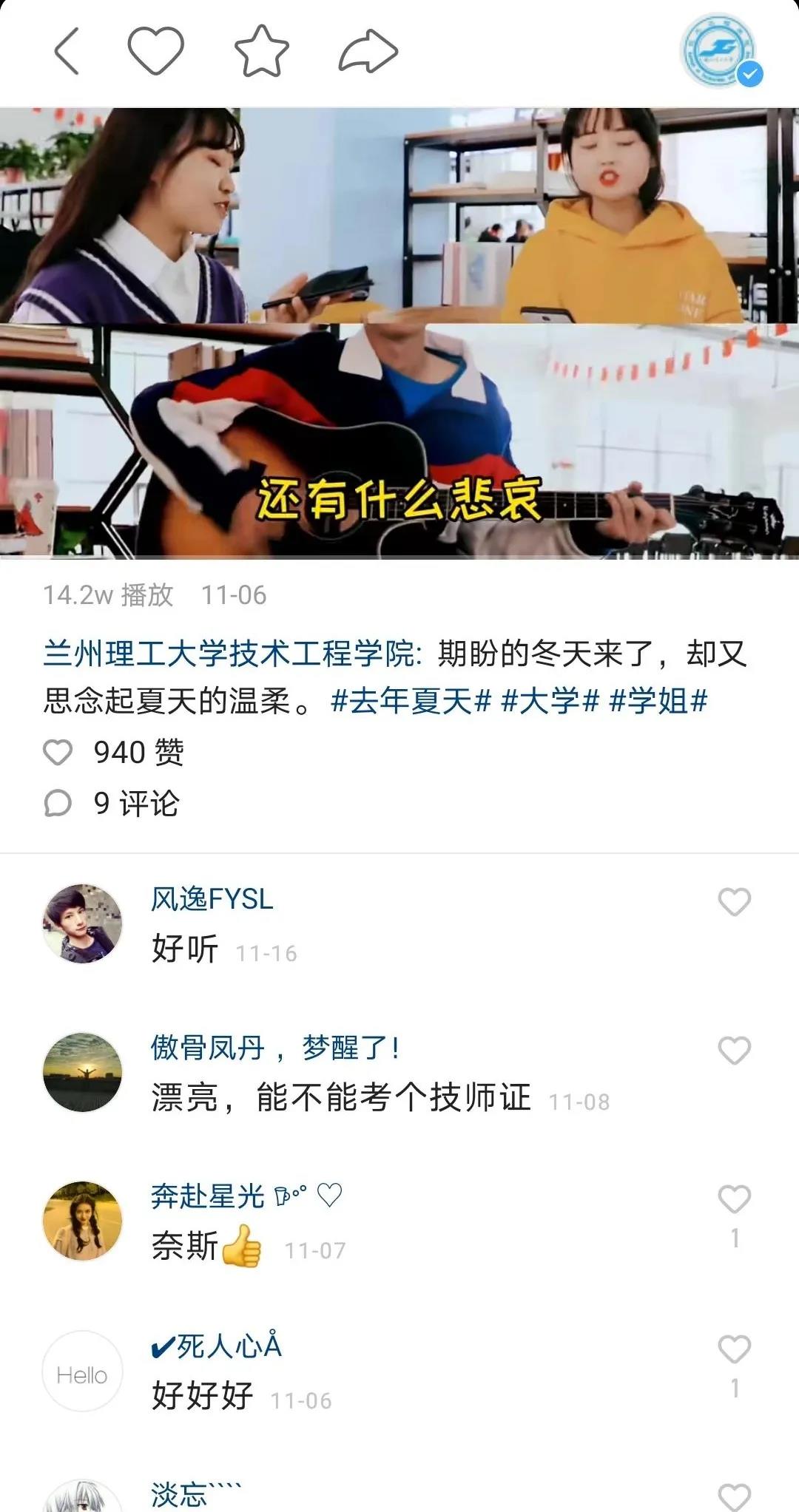799x1512 pixels.
Task: Open the #学姐# hashtag
Action: point(658,701)
